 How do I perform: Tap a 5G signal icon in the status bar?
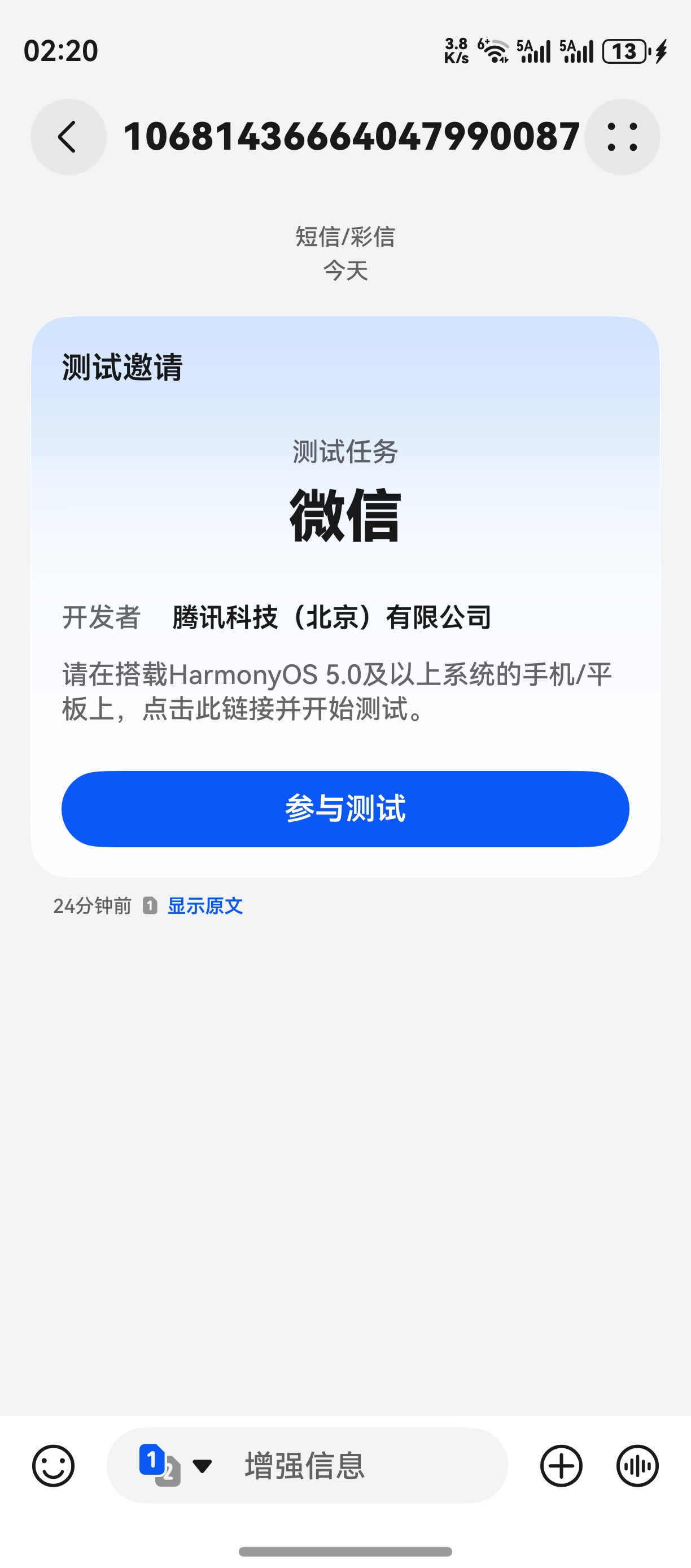pyautogui.click(x=533, y=52)
